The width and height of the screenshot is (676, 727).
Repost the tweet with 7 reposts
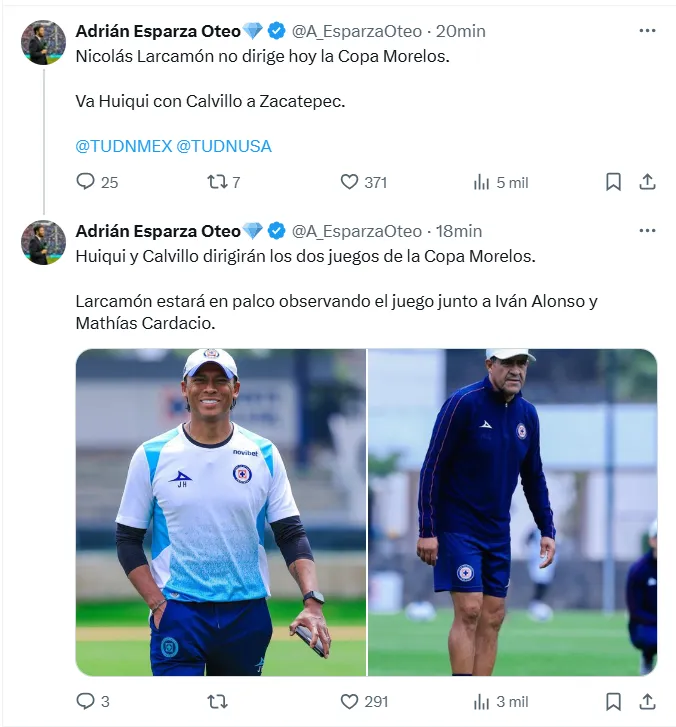pyautogui.click(x=215, y=182)
